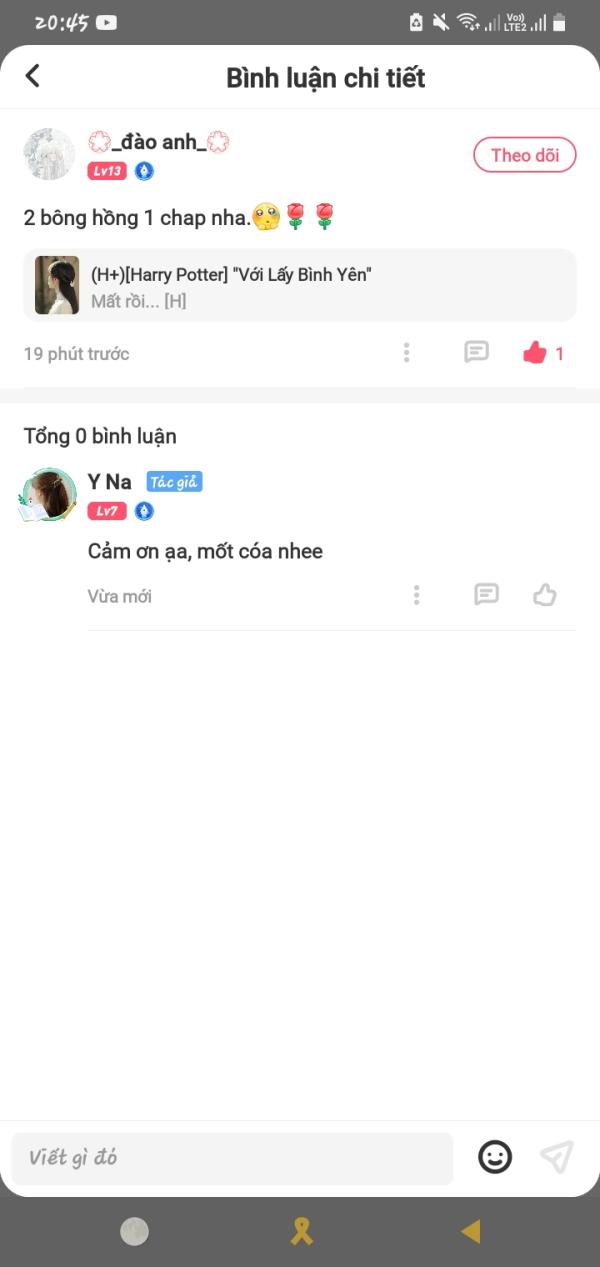Reply to Y Na's comment
The image size is (600, 1267).
(486, 595)
